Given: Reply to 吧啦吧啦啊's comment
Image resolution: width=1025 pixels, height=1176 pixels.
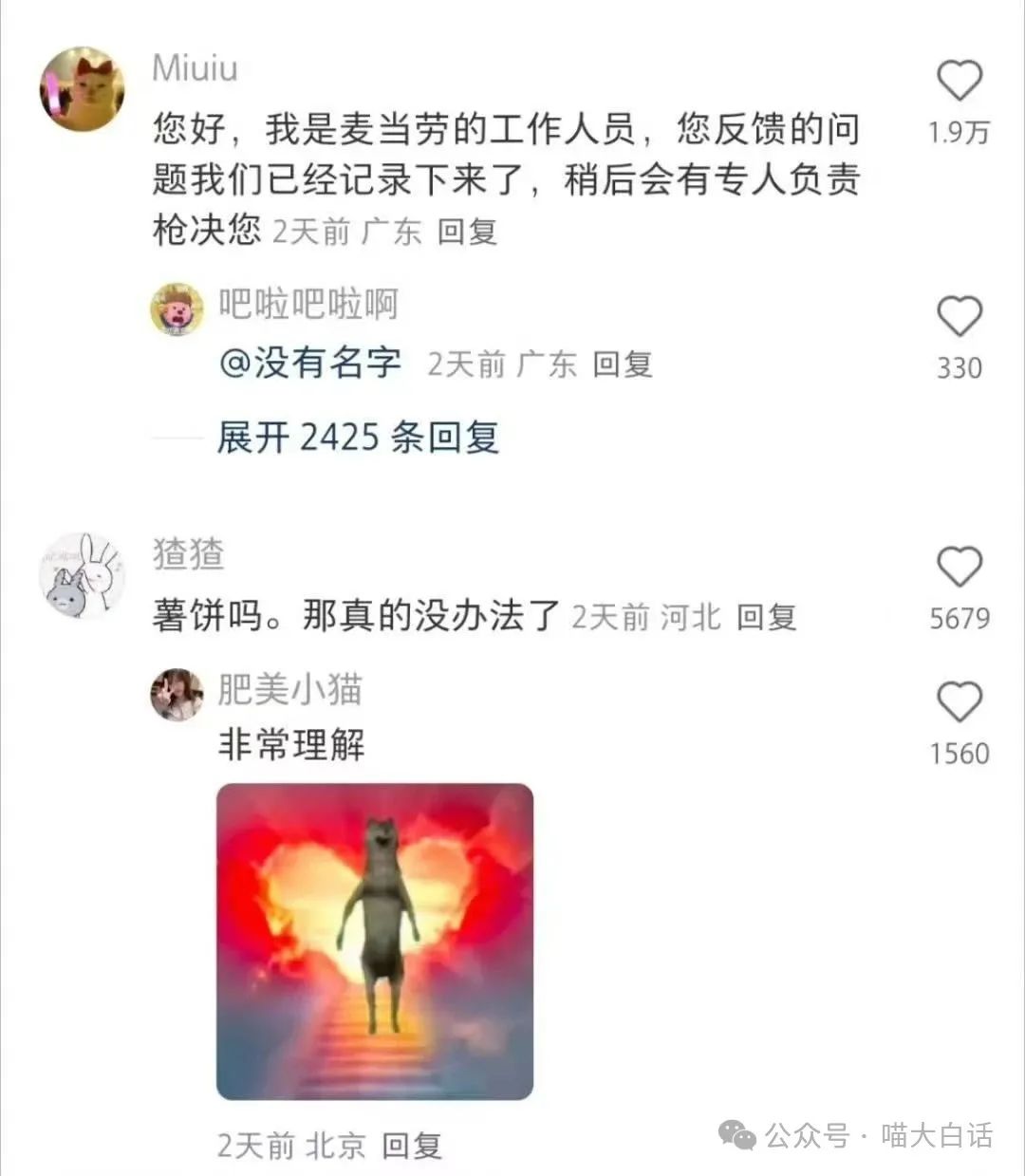Looking at the screenshot, I should pyautogui.click(x=623, y=364).
